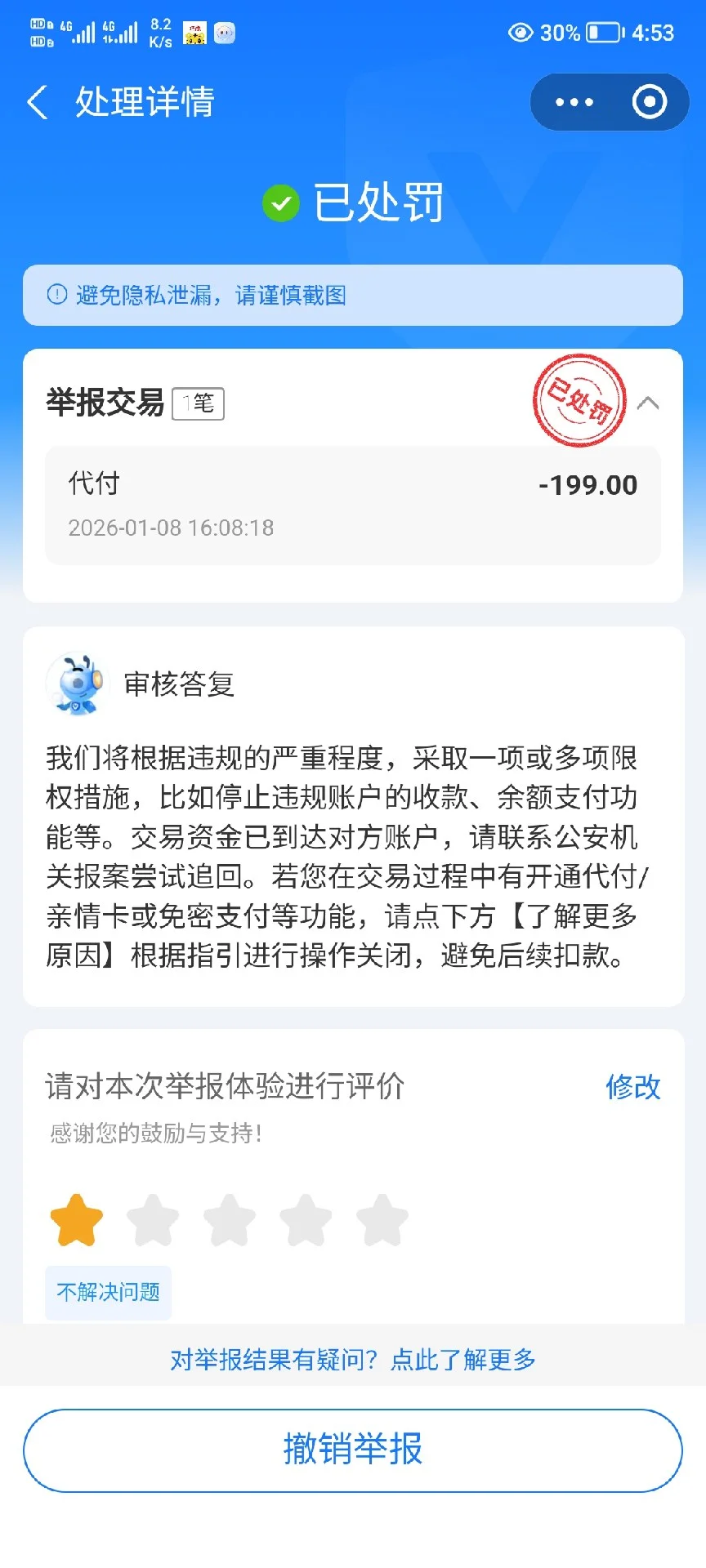The height and width of the screenshot is (1568, 706).
Task: Collapse the 举报交易 section
Action: tap(650, 403)
